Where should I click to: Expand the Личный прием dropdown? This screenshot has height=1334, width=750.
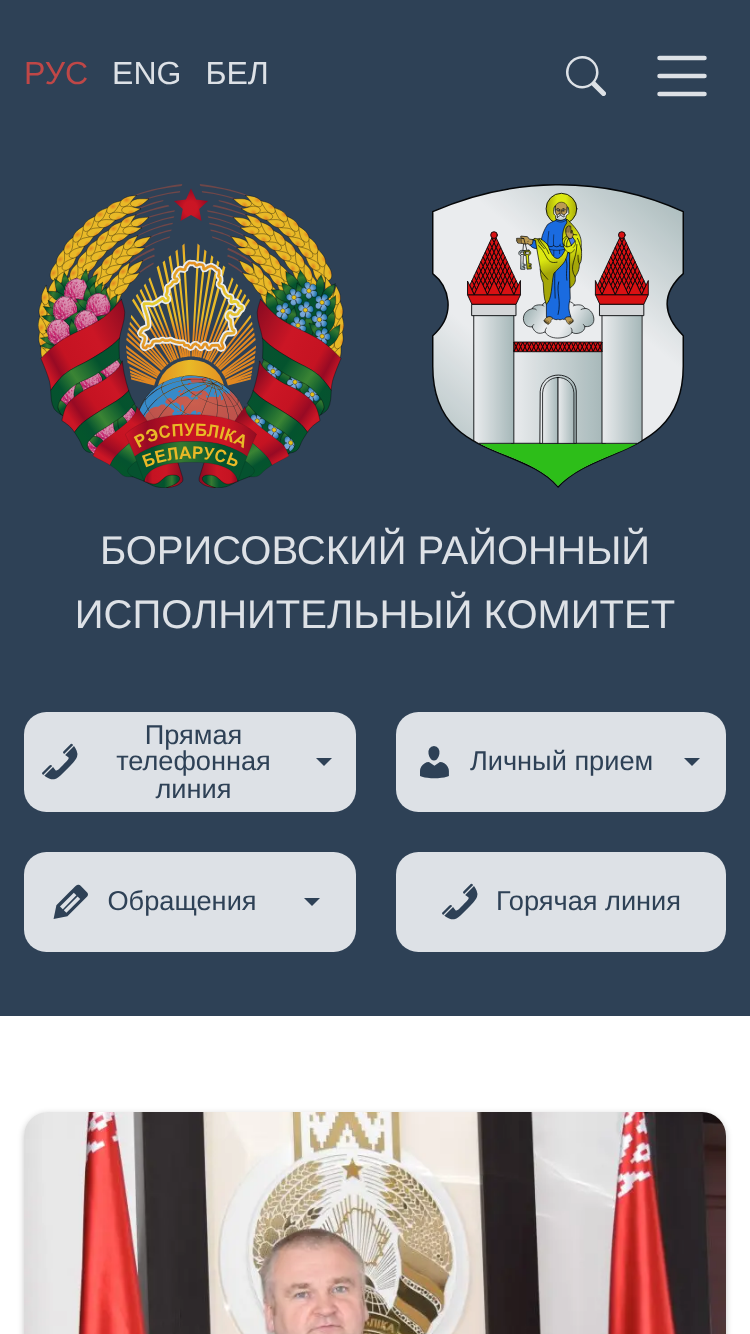pyautogui.click(x=561, y=762)
